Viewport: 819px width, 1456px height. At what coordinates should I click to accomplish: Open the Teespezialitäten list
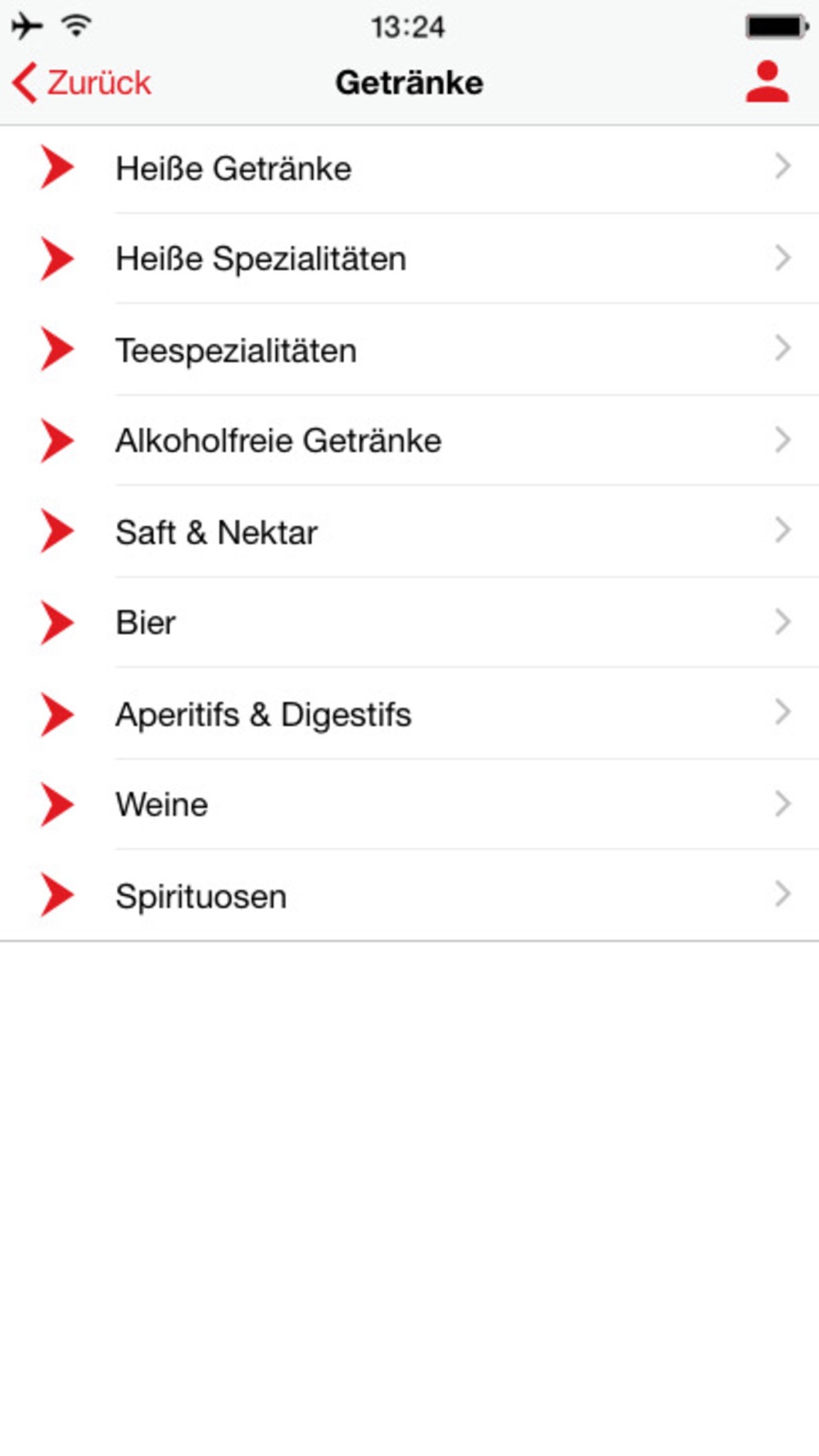409,350
